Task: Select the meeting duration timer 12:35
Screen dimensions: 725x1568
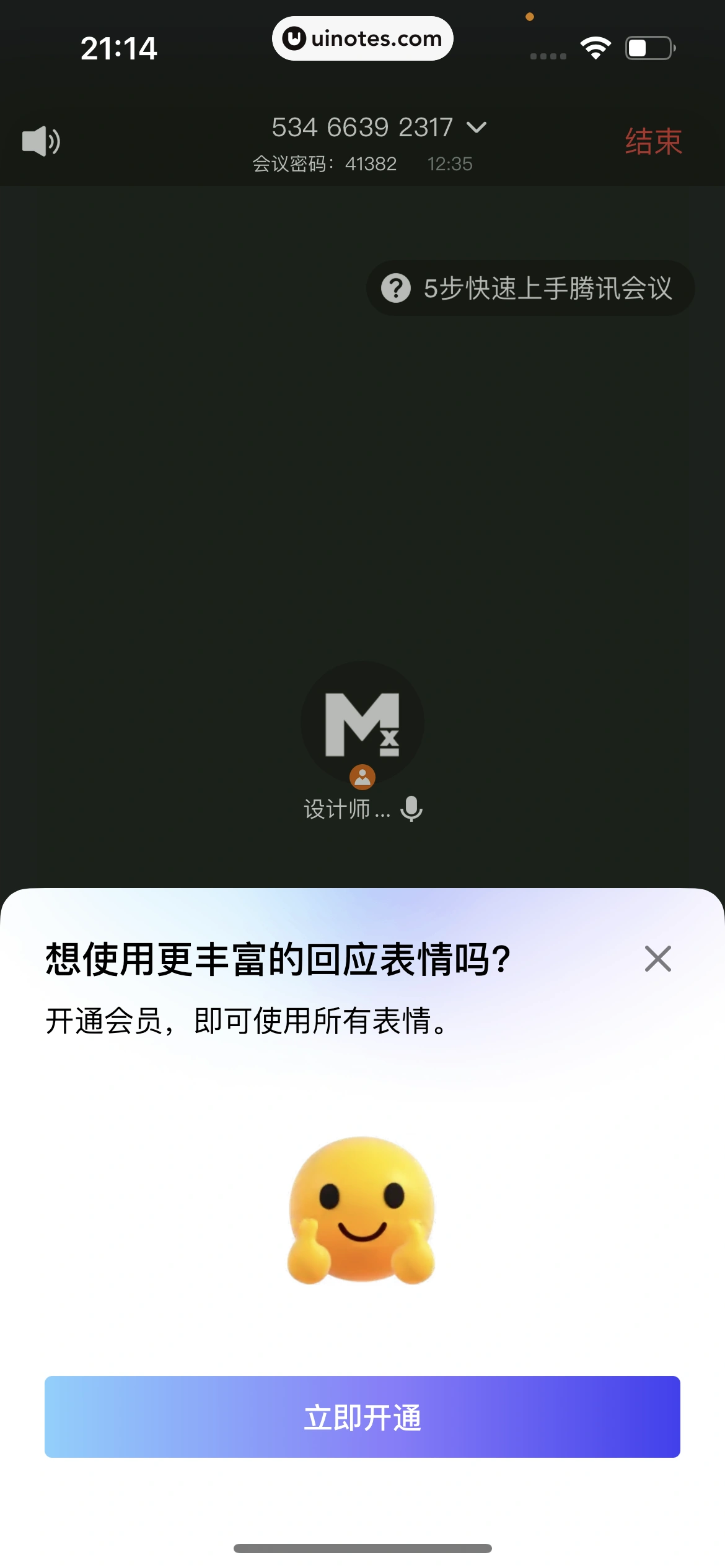Action: click(451, 163)
